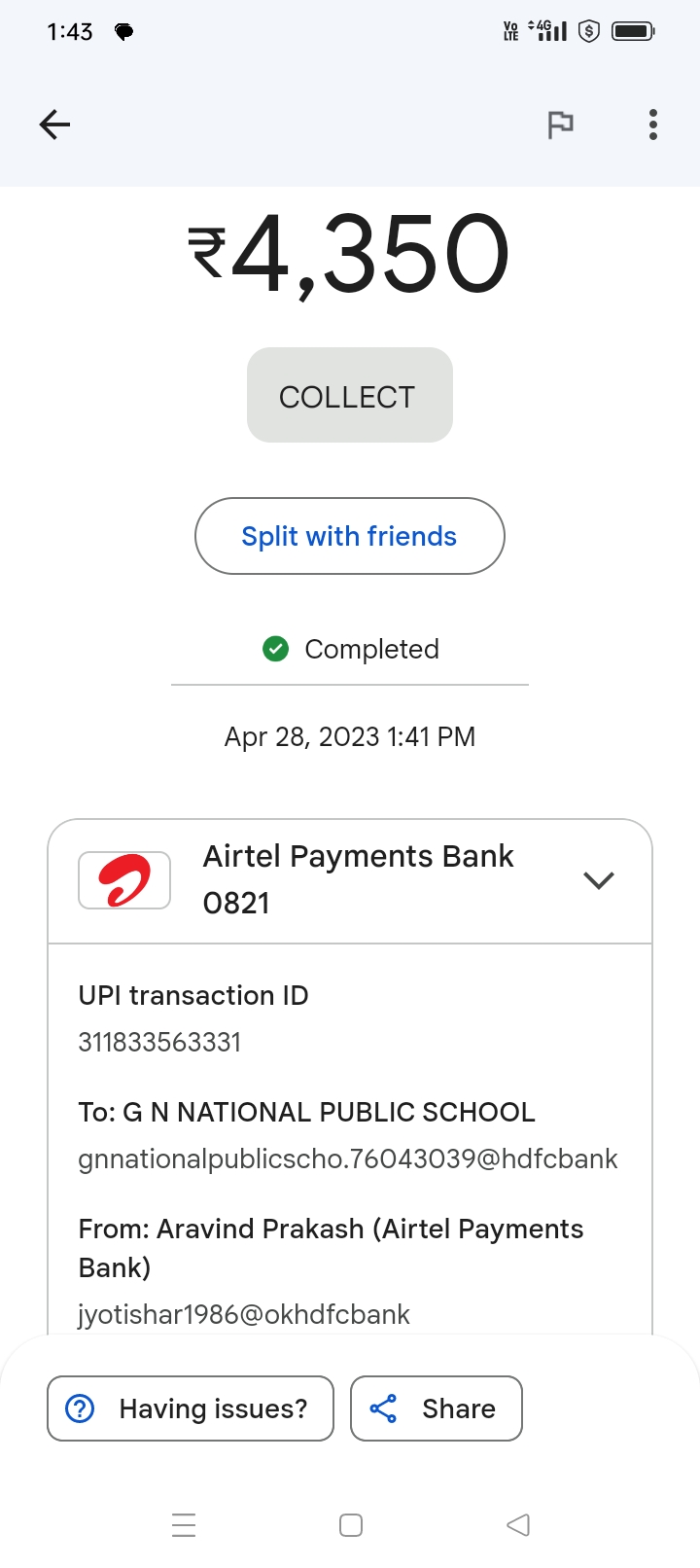Tap the system home button
The width and height of the screenshot is (700, 1568).
click(x=351, y=1525)
